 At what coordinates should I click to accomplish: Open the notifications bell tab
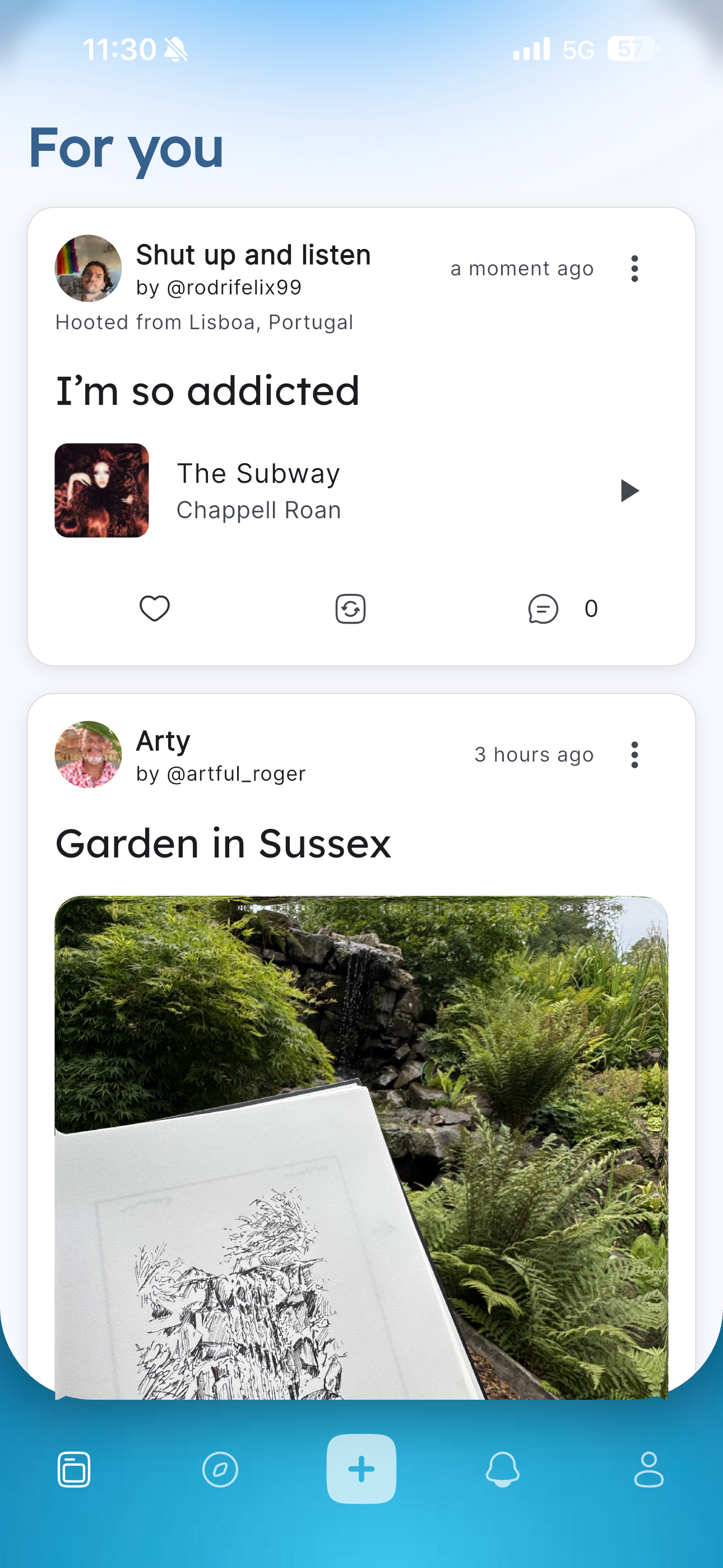(503, 1469)
